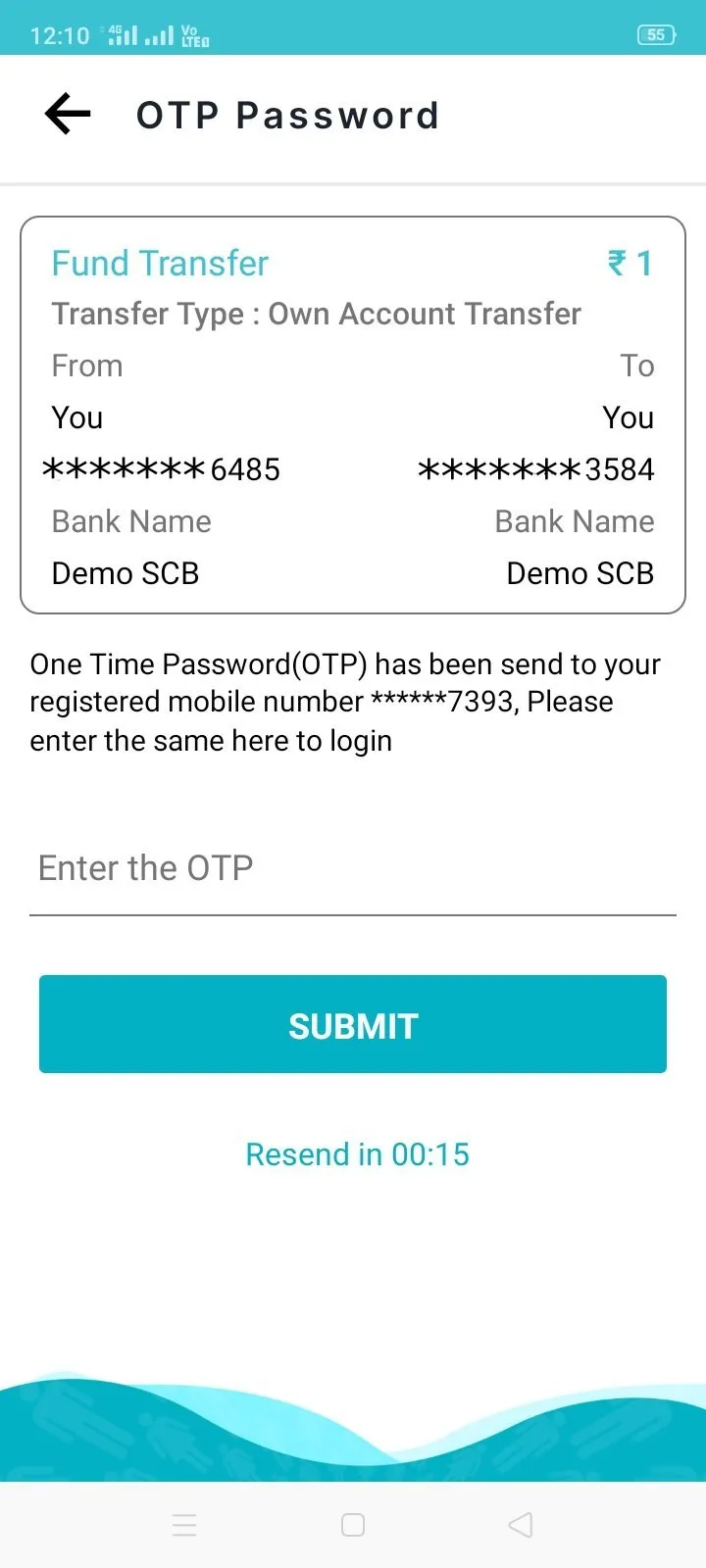Tap the VoLTE status bar icon

click(193, 35)
